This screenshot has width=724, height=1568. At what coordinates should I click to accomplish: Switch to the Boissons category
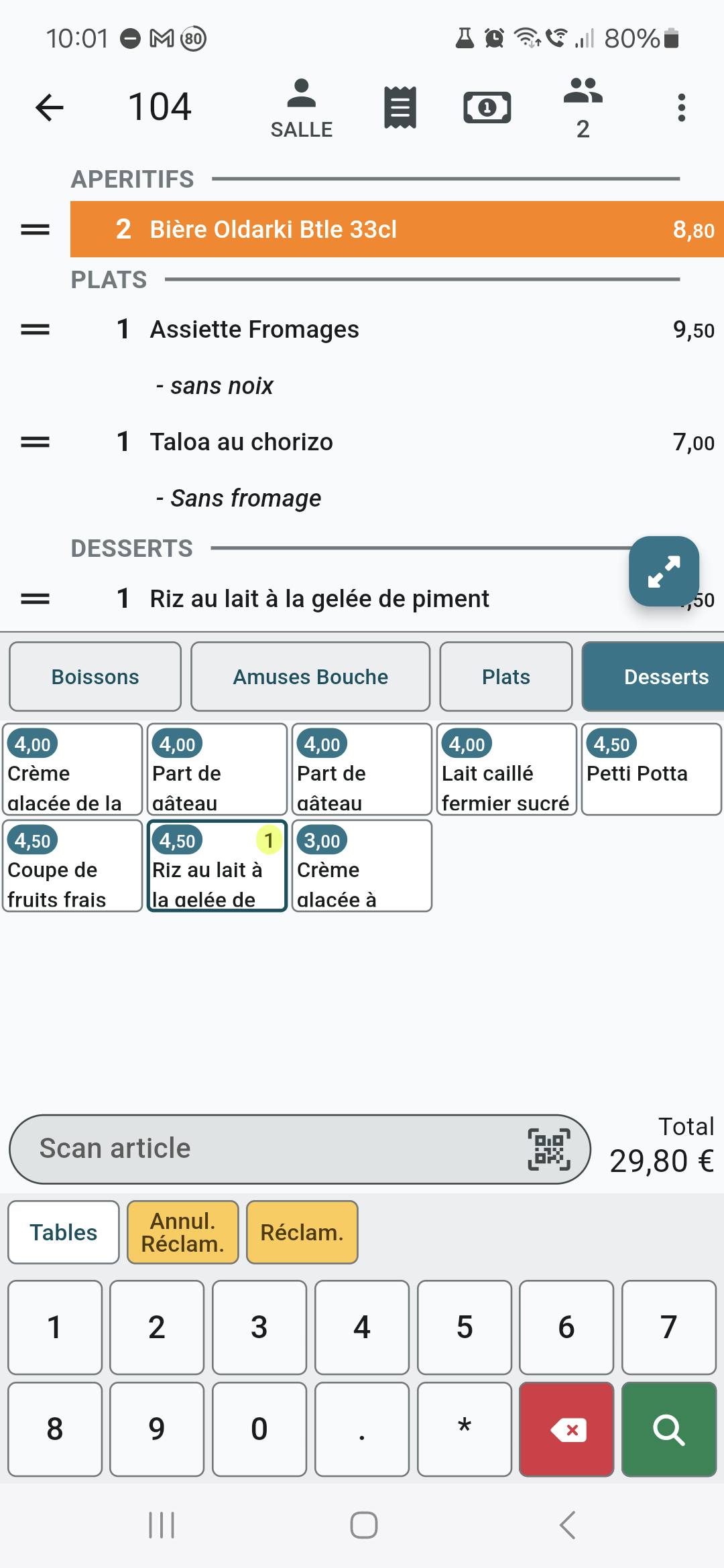[x=95, y=677]
